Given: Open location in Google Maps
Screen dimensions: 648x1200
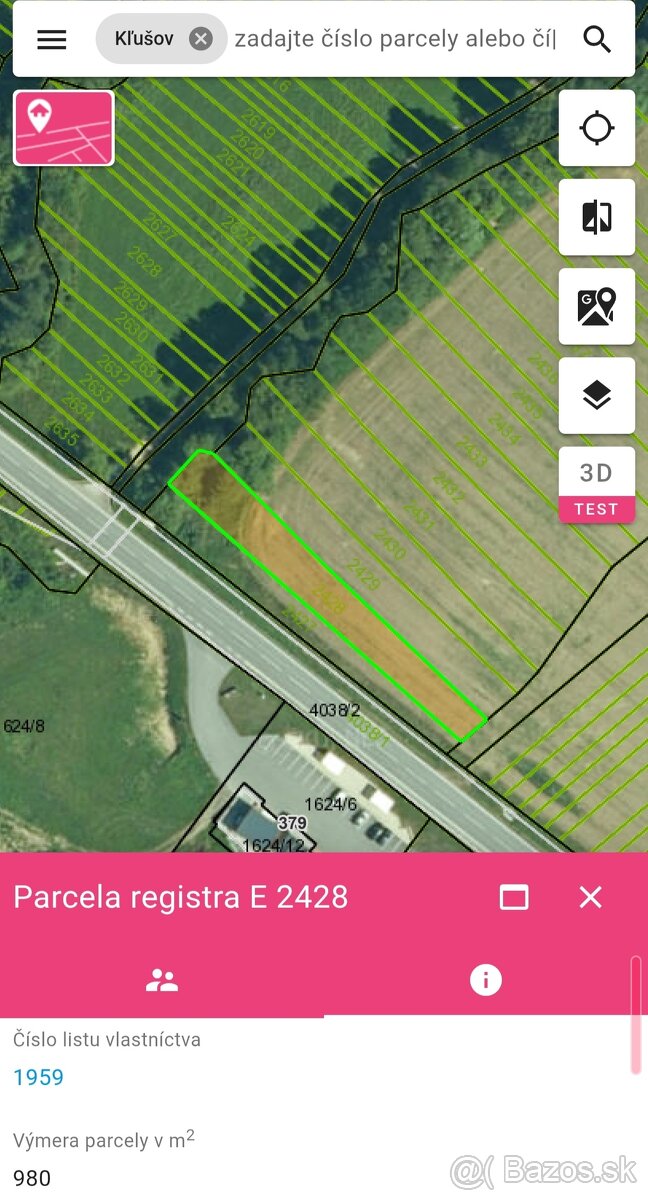Looking at the screenshot, I should tap(597, 306).
